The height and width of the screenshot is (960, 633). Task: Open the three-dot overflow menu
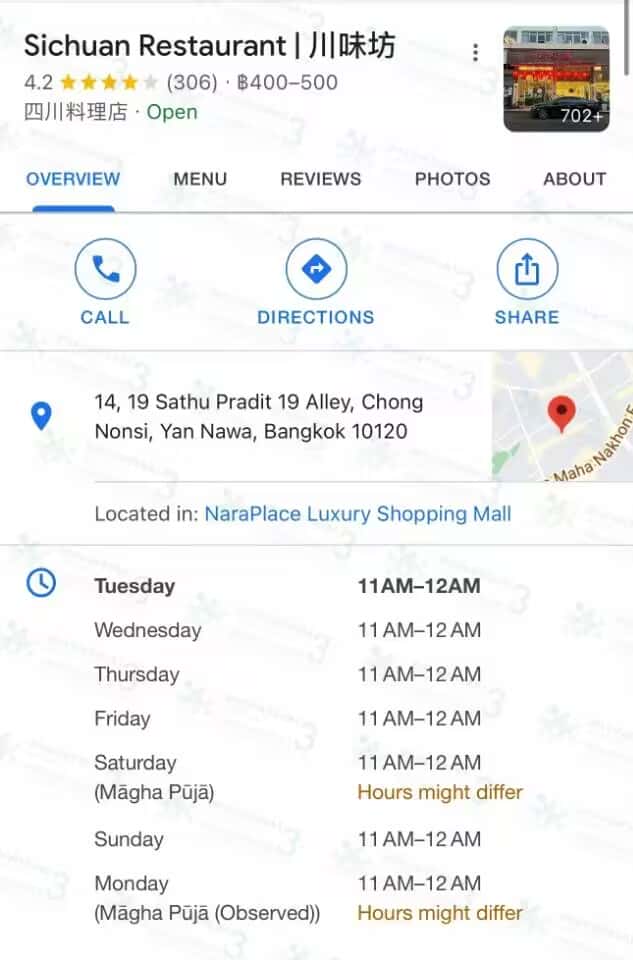click(x=476, y=52)
